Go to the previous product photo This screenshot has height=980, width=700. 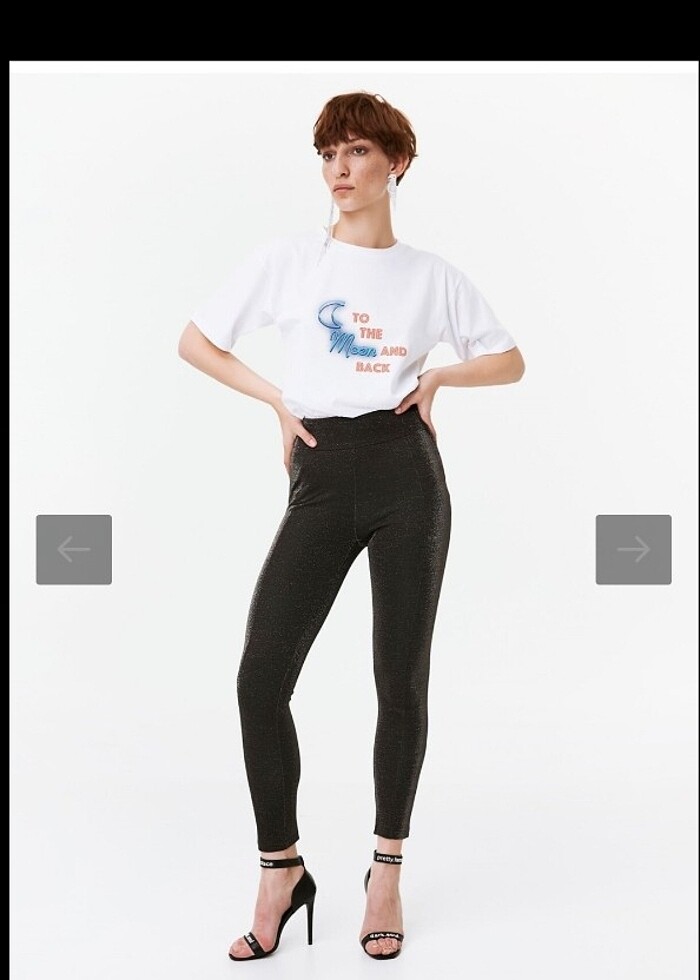click(74, 549)
